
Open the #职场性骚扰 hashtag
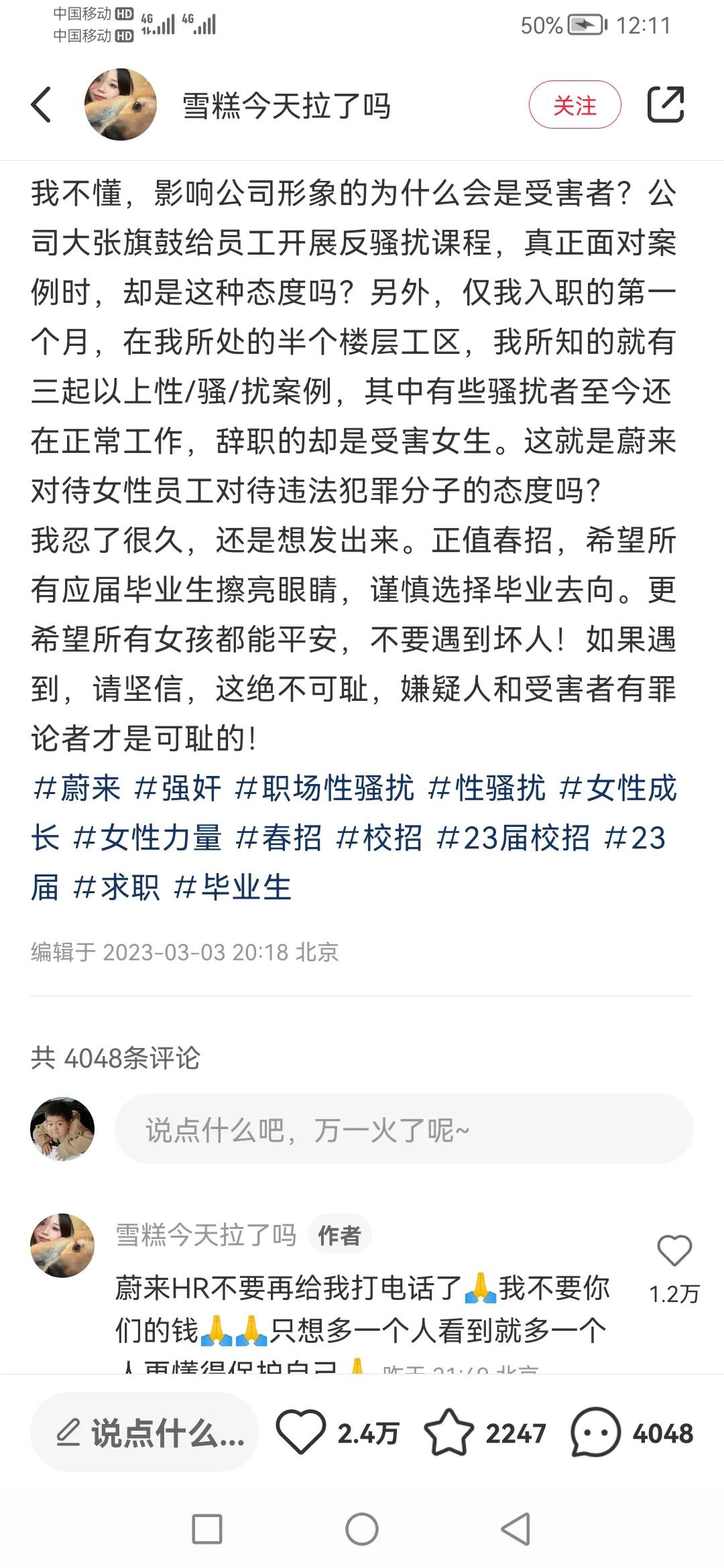coord(324,788)
